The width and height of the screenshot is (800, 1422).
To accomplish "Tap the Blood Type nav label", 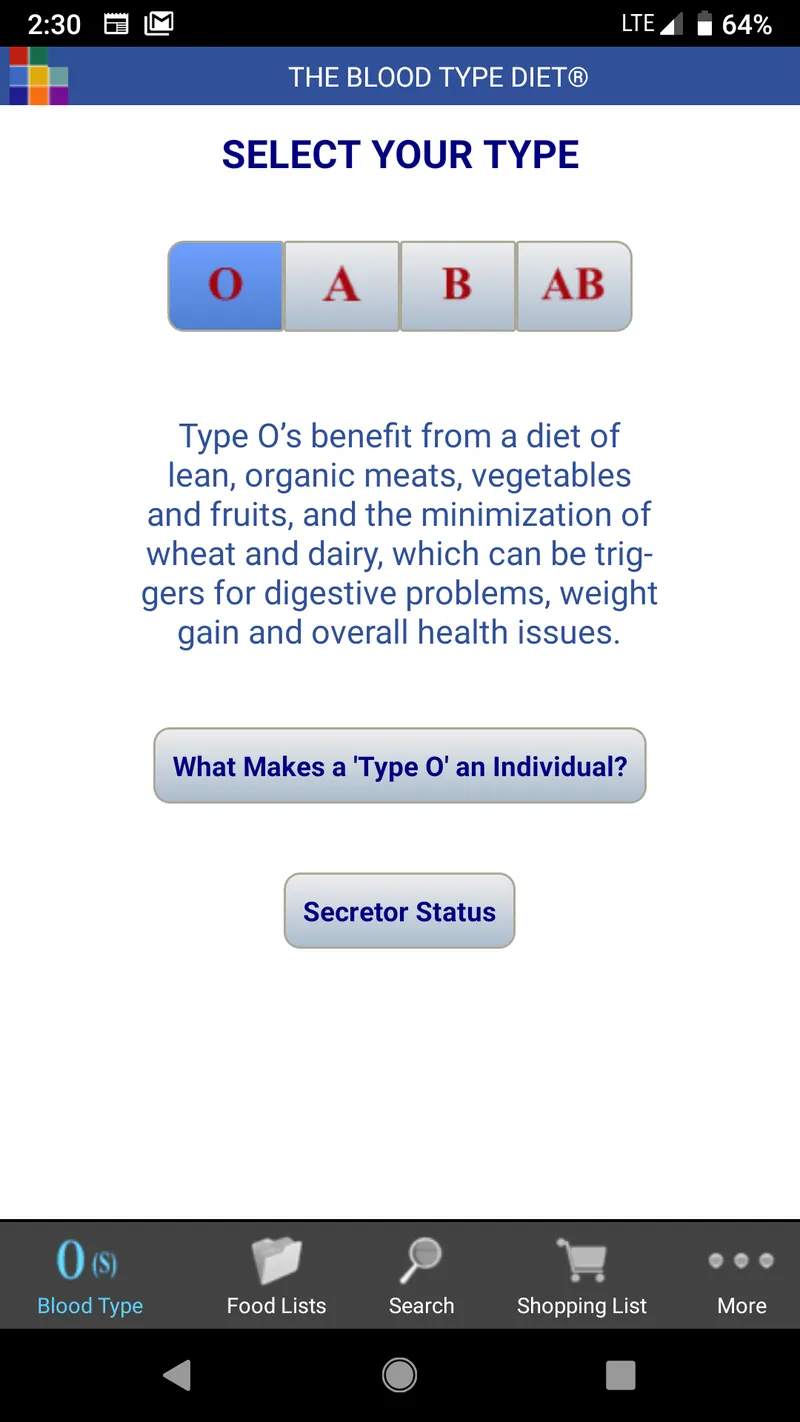I will point(90,1305).
